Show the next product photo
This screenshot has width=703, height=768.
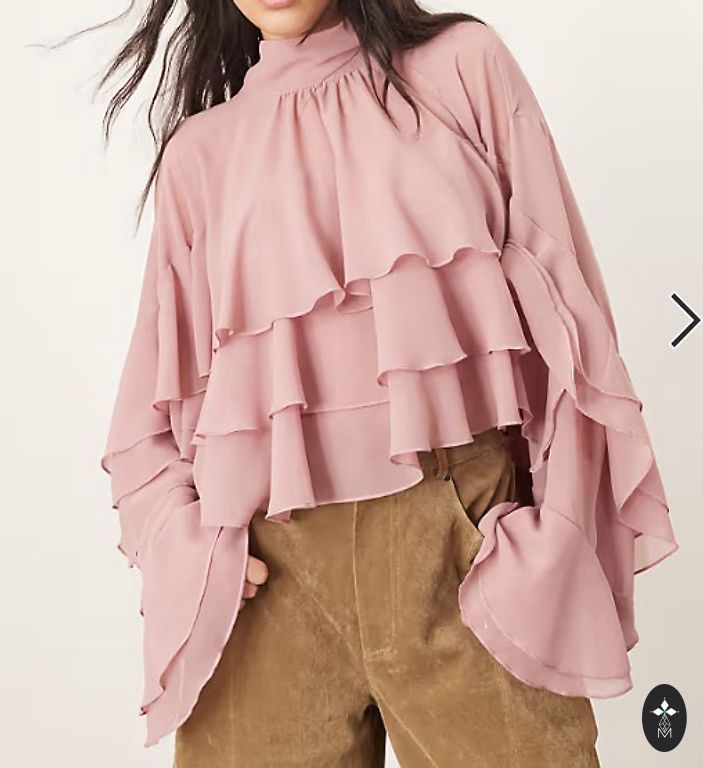pyautogui.click(x=684, y=321)
